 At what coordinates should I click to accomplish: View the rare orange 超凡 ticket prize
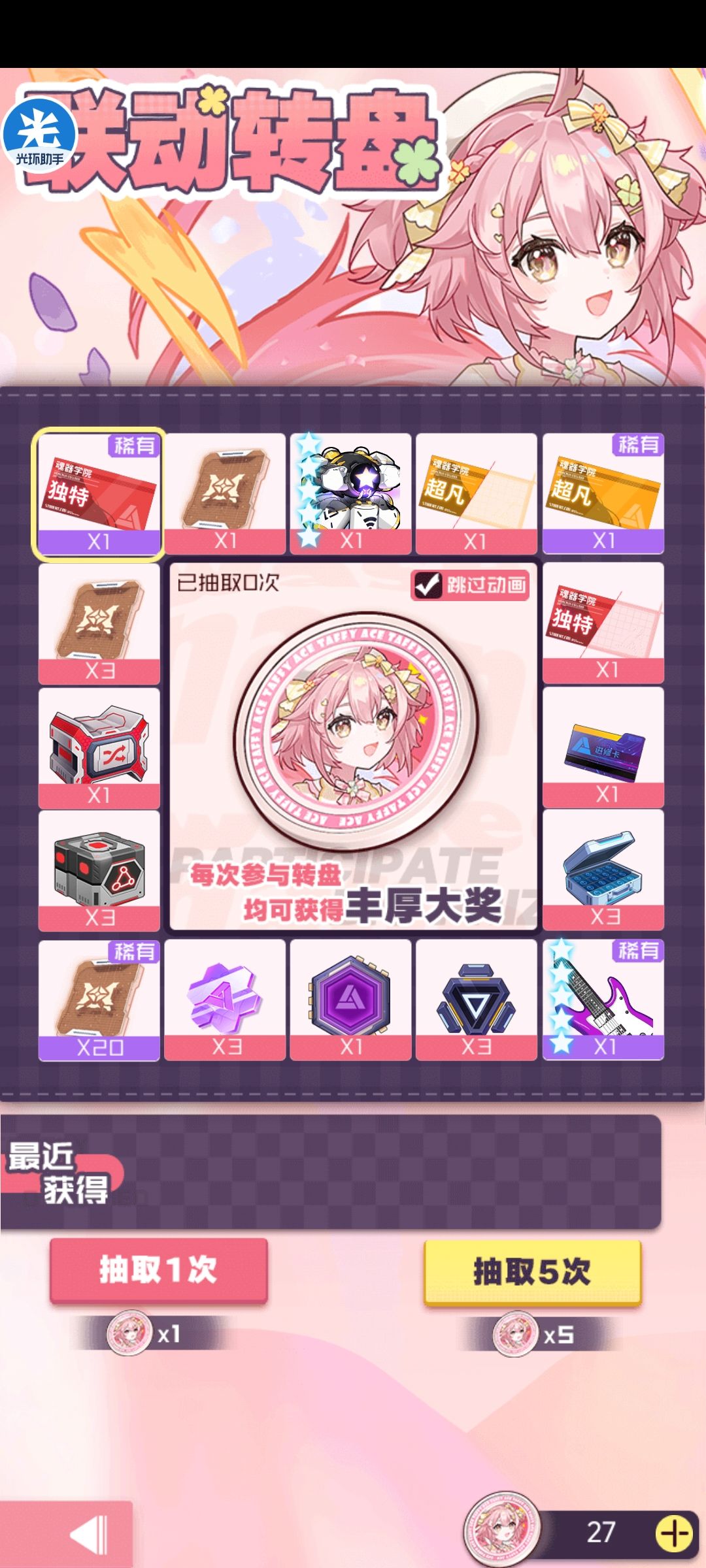[x=603, y=493]
